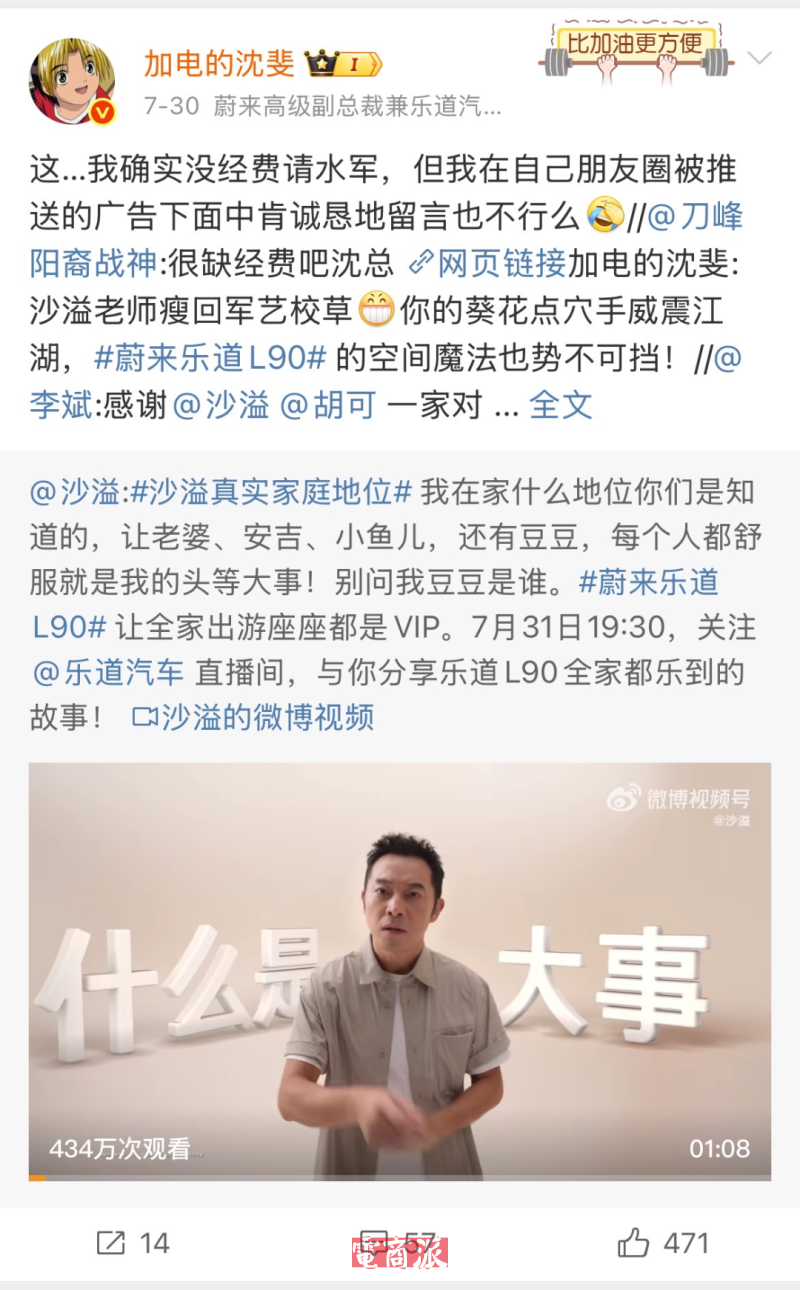This screenshot has width=800, height=1290.
Task: Expand the post with 全文
Action: [x=560, y=405]
